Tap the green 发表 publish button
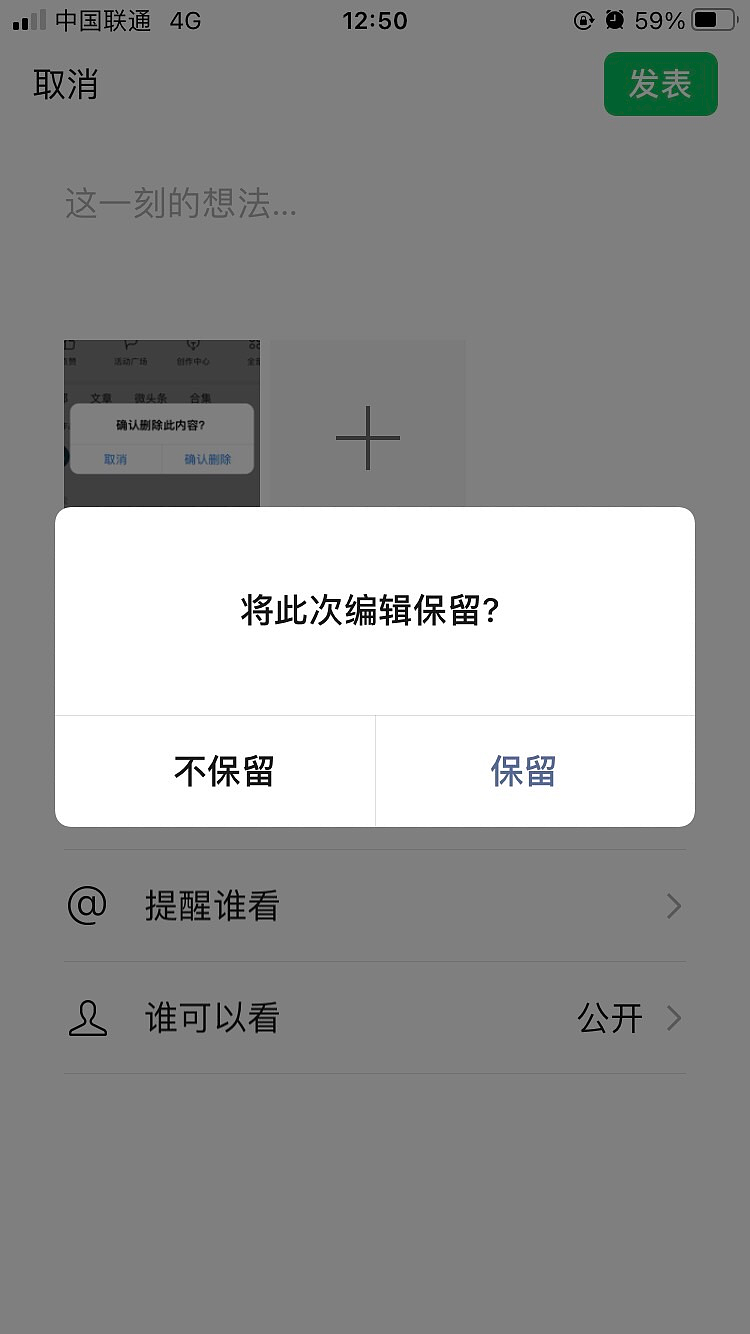This screenshot has width=750, height=1334. (x=661, y=84)
